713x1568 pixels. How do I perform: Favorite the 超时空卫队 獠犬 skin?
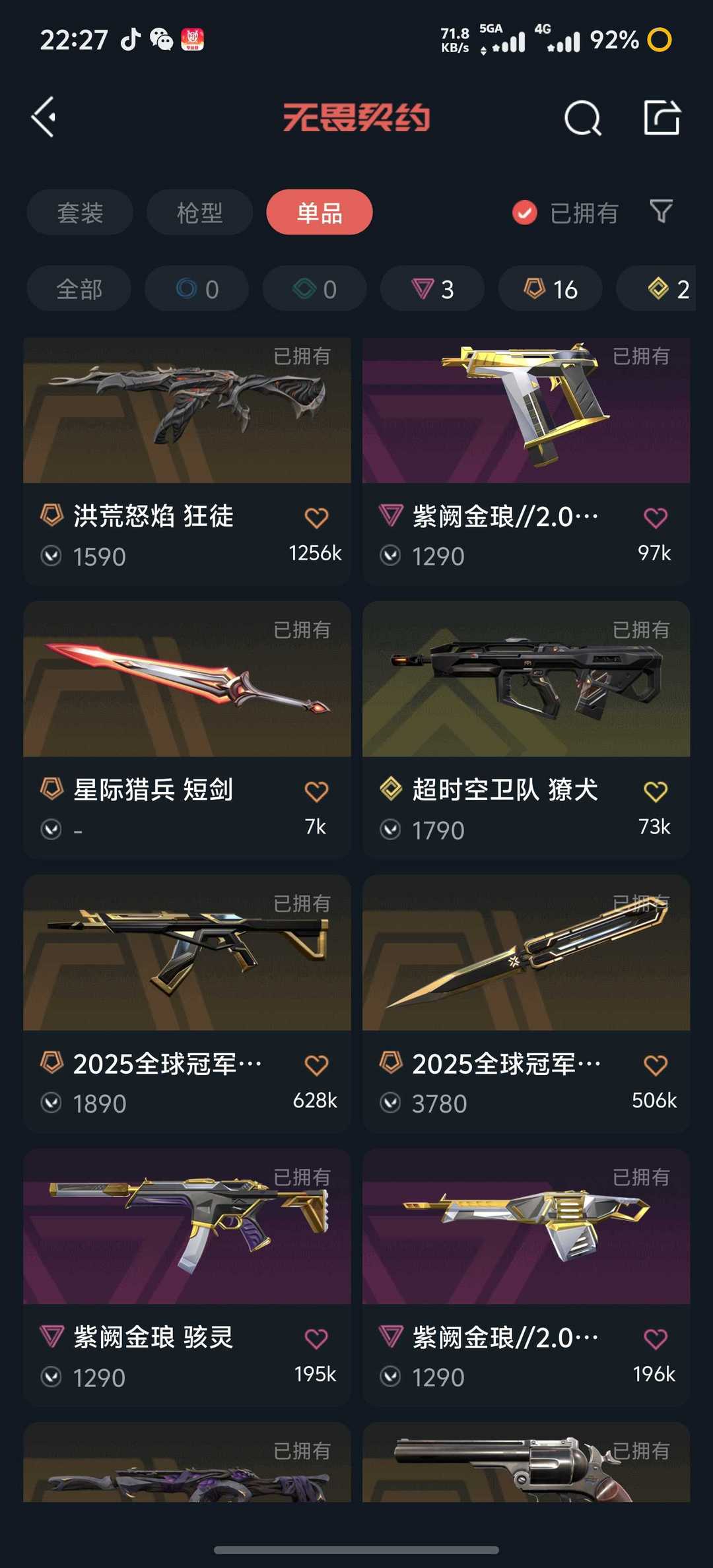[x=656, y=791]
